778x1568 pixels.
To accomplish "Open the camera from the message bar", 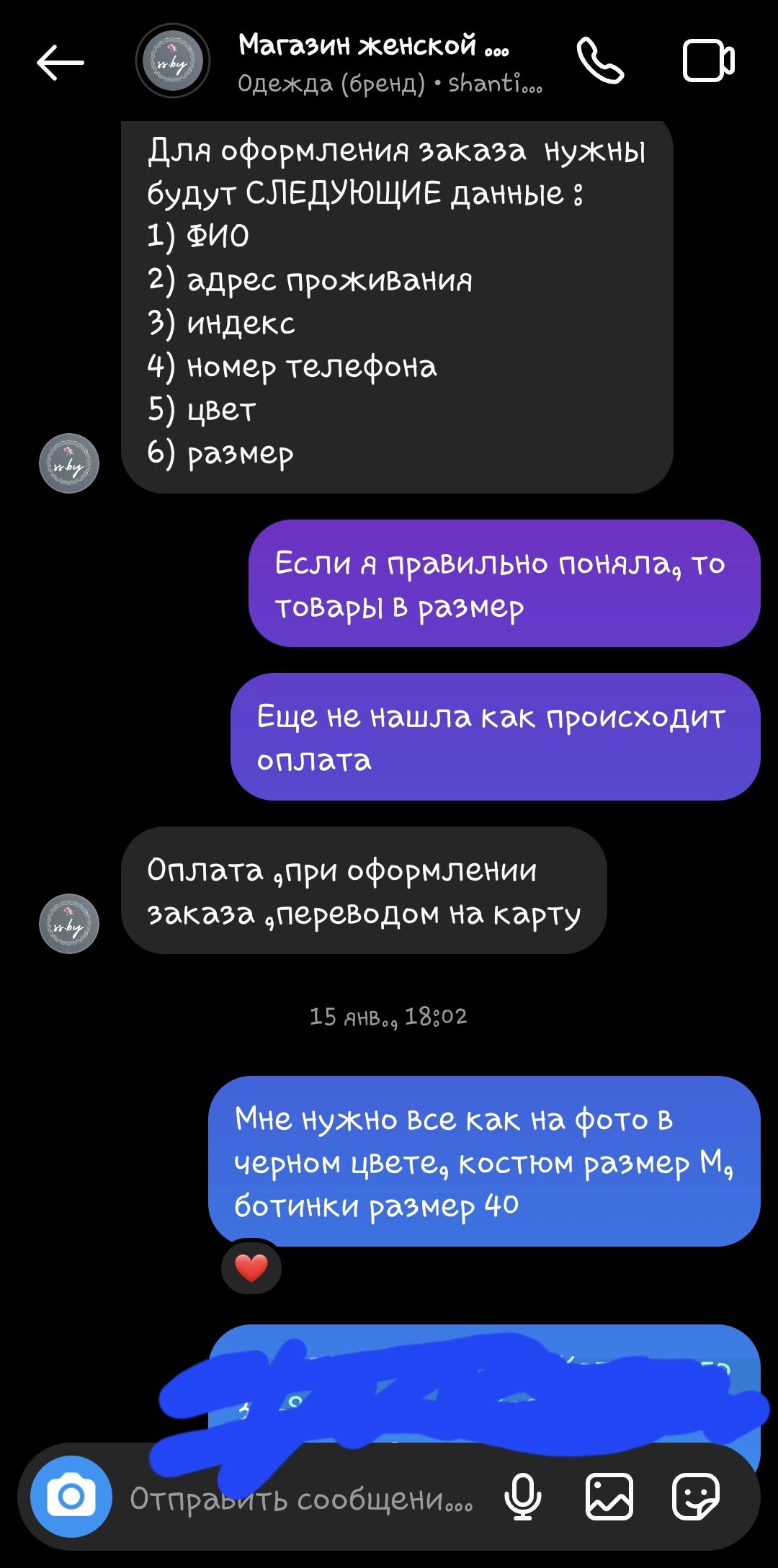I will pyautogui.click(x=71, y=1497).
